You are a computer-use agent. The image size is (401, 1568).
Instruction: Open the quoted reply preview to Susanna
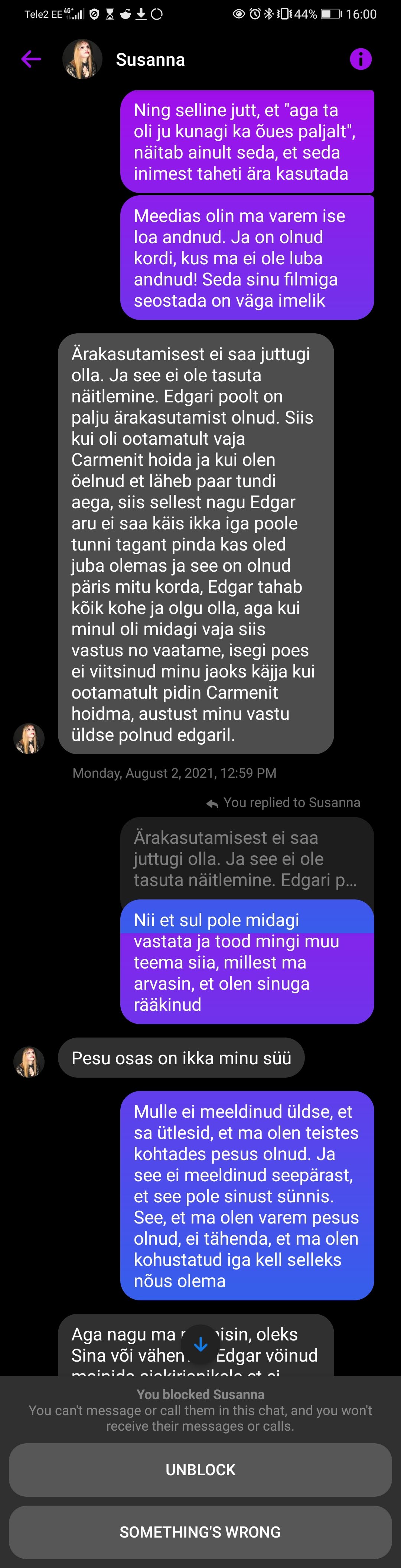coord(247,858)
